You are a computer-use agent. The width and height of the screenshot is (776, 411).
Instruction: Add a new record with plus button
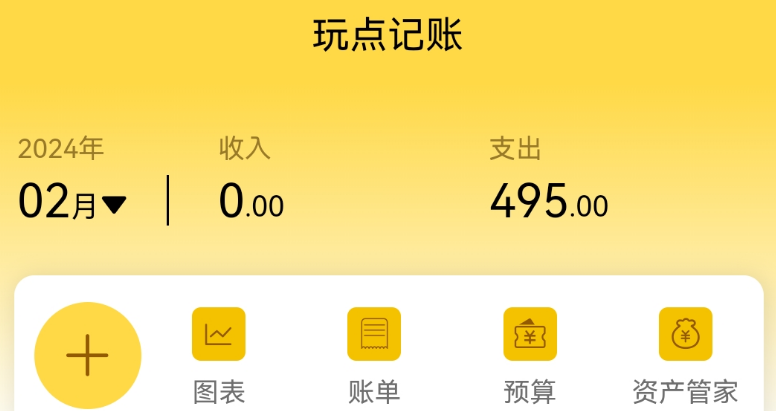pyautogui.click(x=88, y=355)
